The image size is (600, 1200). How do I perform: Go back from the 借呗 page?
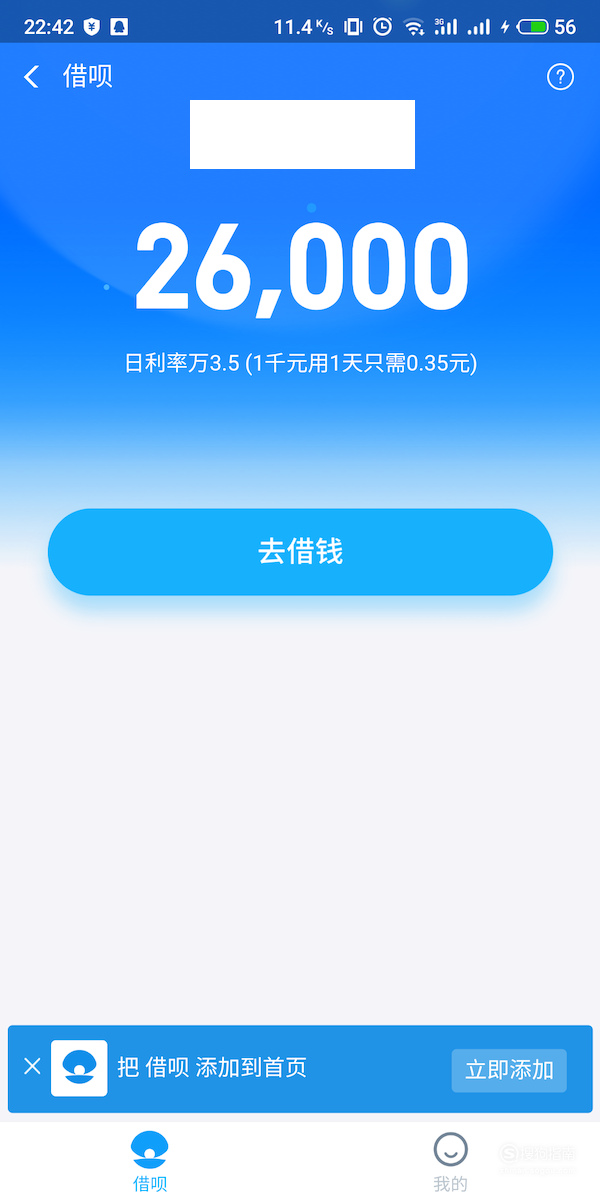[32, 77]
